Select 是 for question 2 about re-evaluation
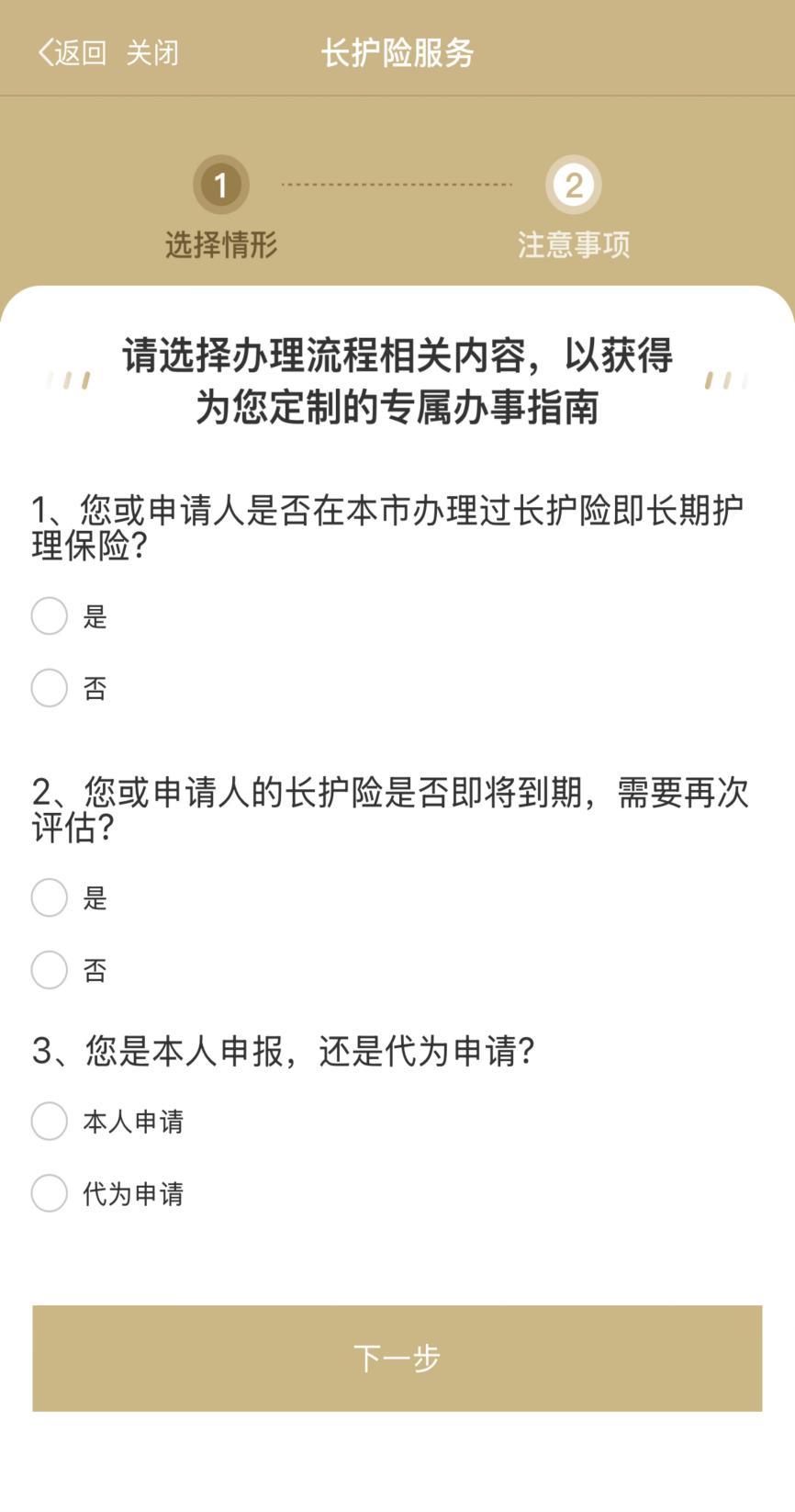Viewport: 795px width, 1512px height. [x=50, y=897]
